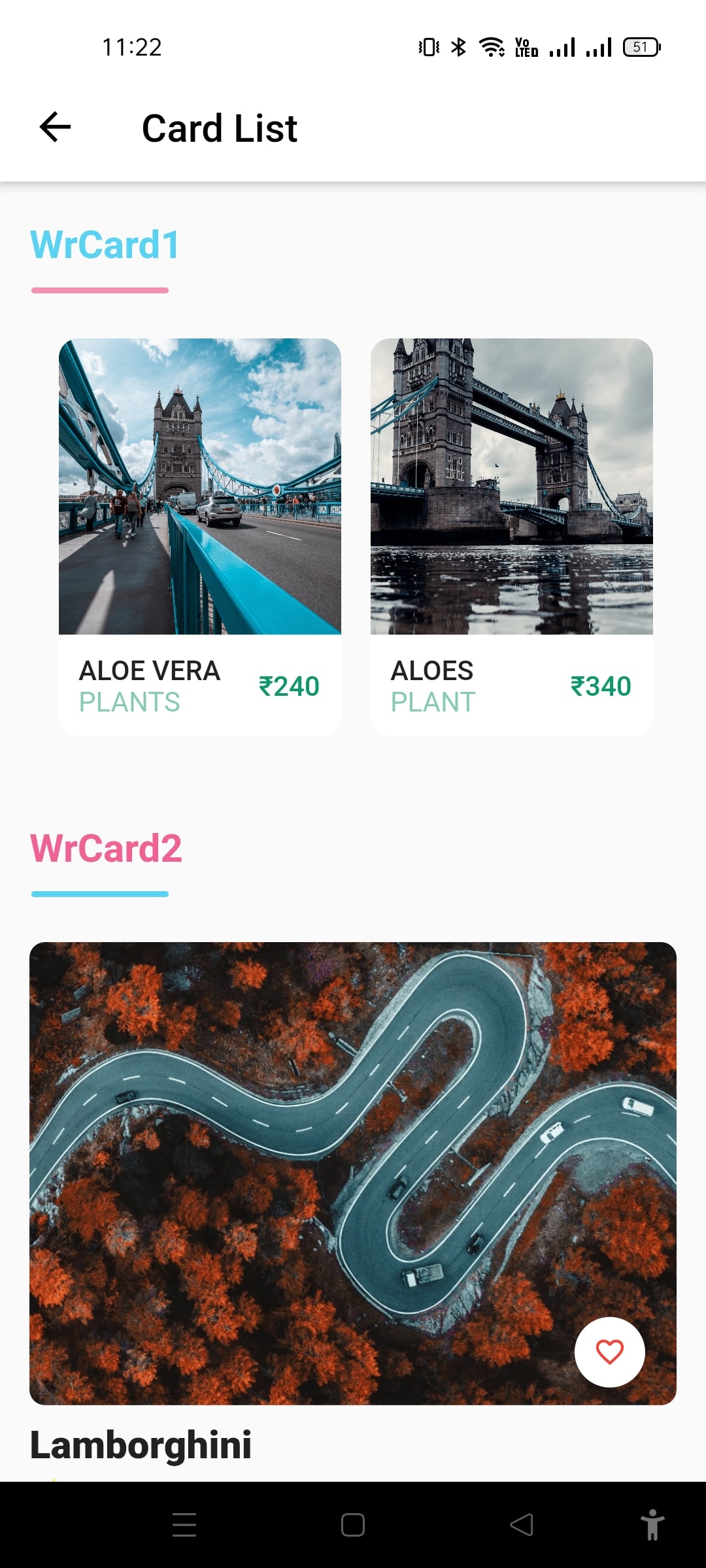This screenshot has width=706, height=1568.
Task: Go back from Card List
Action: (x=55, y=127)
